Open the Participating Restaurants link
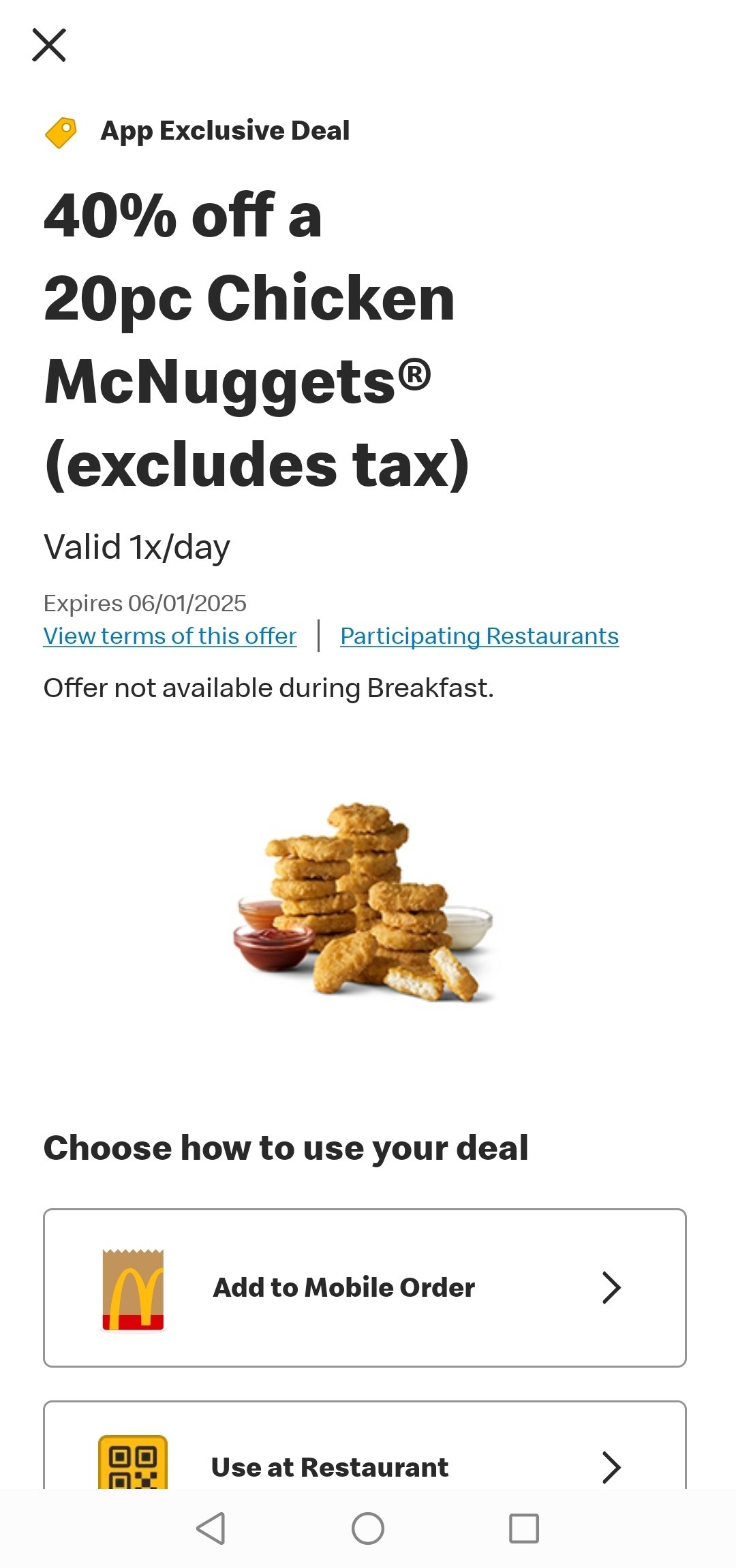The height and width of the screenshot is (1568, 736). (479, 636)
